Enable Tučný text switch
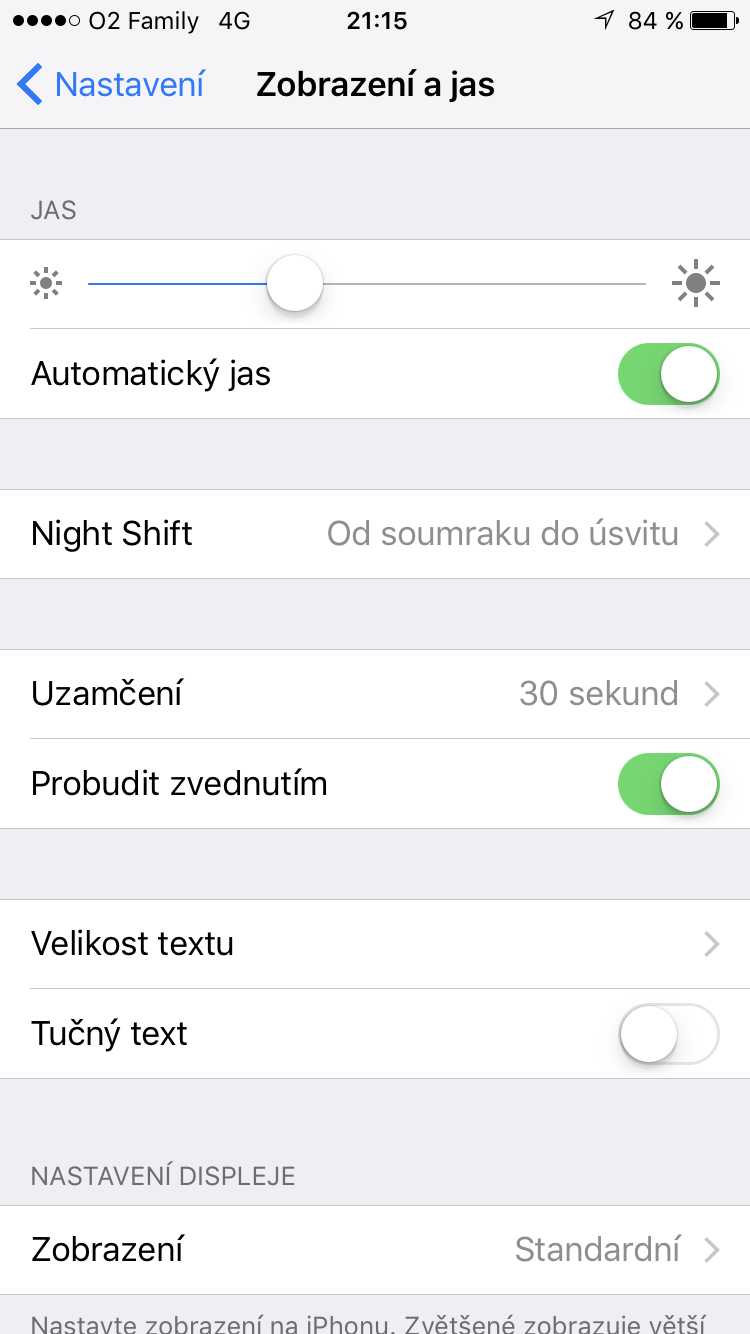 668,1034
